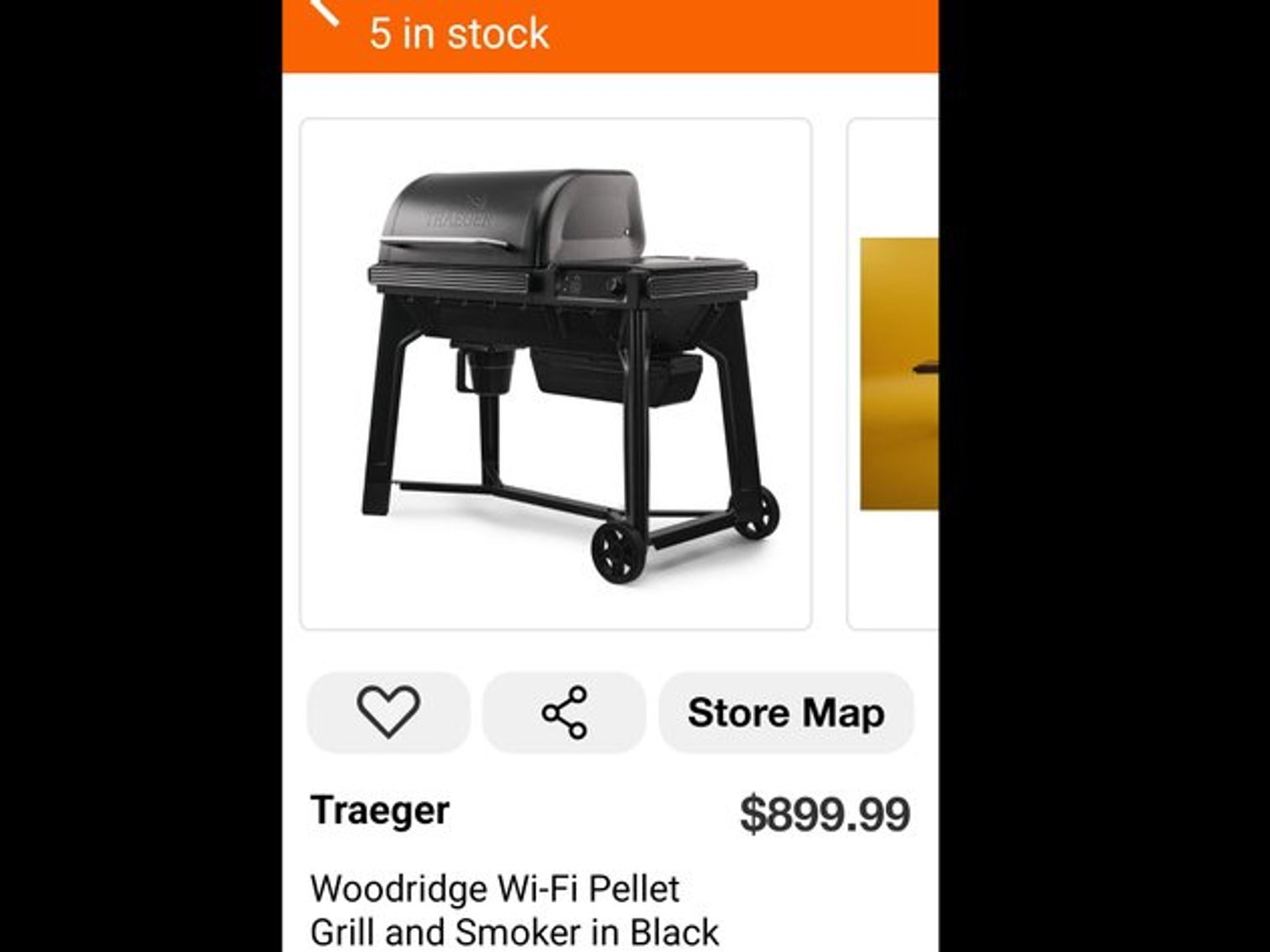Image resolution: width=1270 pixels, height=952 pixels.
Task: Save the Traeger grill to favorites
Action: pos(388,712)
